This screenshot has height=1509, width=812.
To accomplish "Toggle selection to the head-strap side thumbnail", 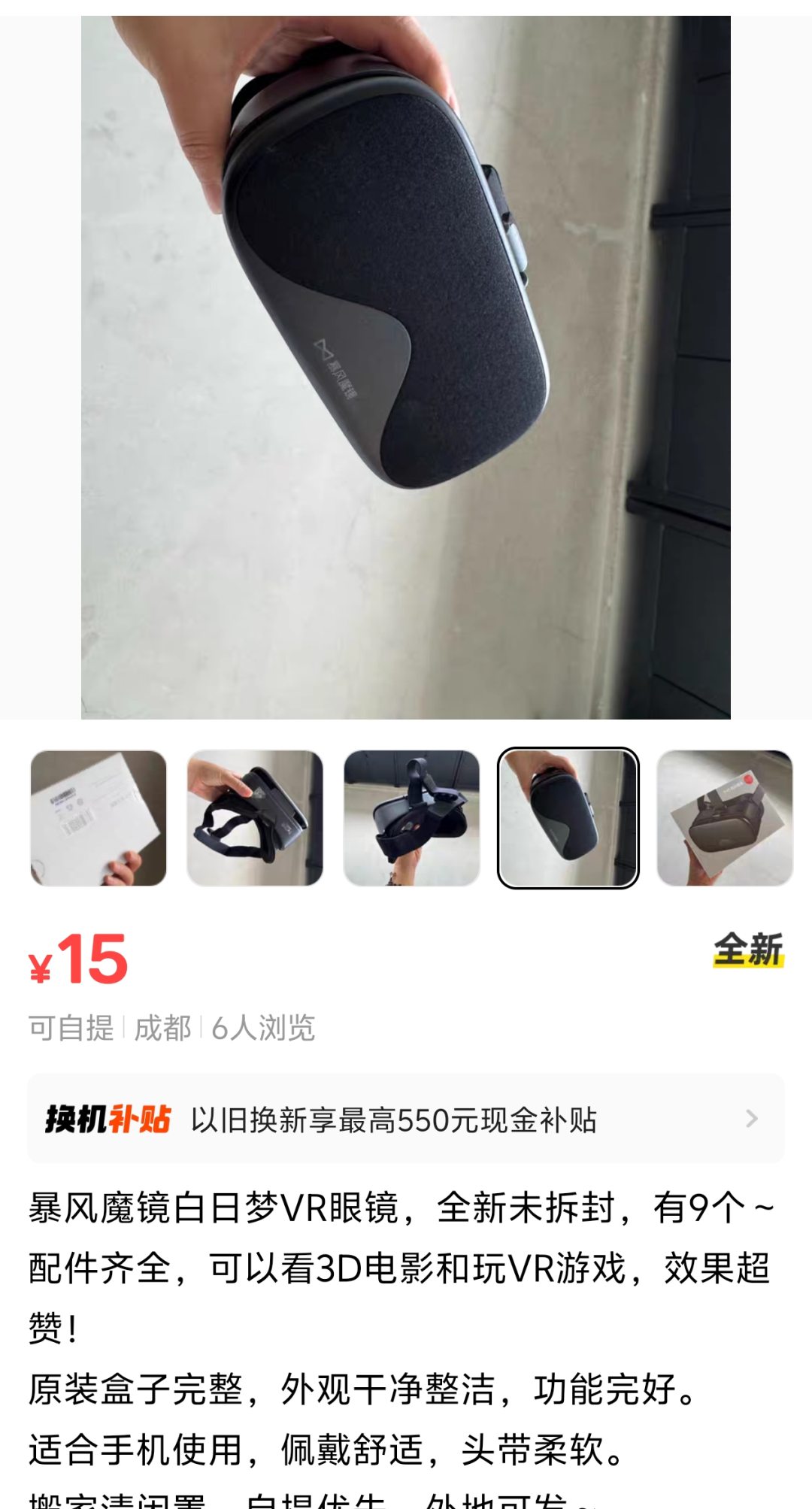I will (x=256, y=820).
